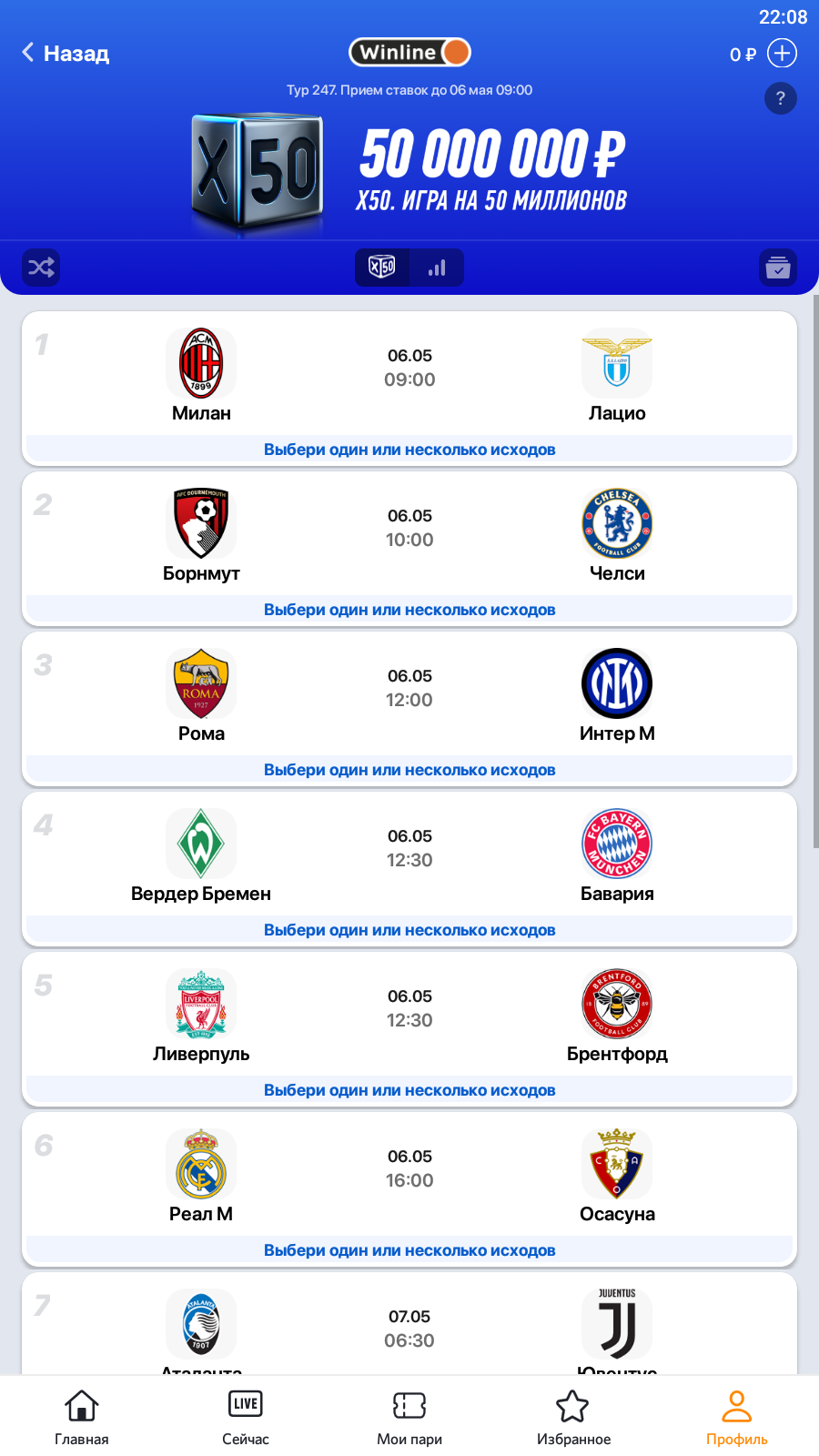Select outcomes for Милан vs Лацио
Image resolution: width=819 pixels, height=1456 pixels.
[x=409, y=450]
